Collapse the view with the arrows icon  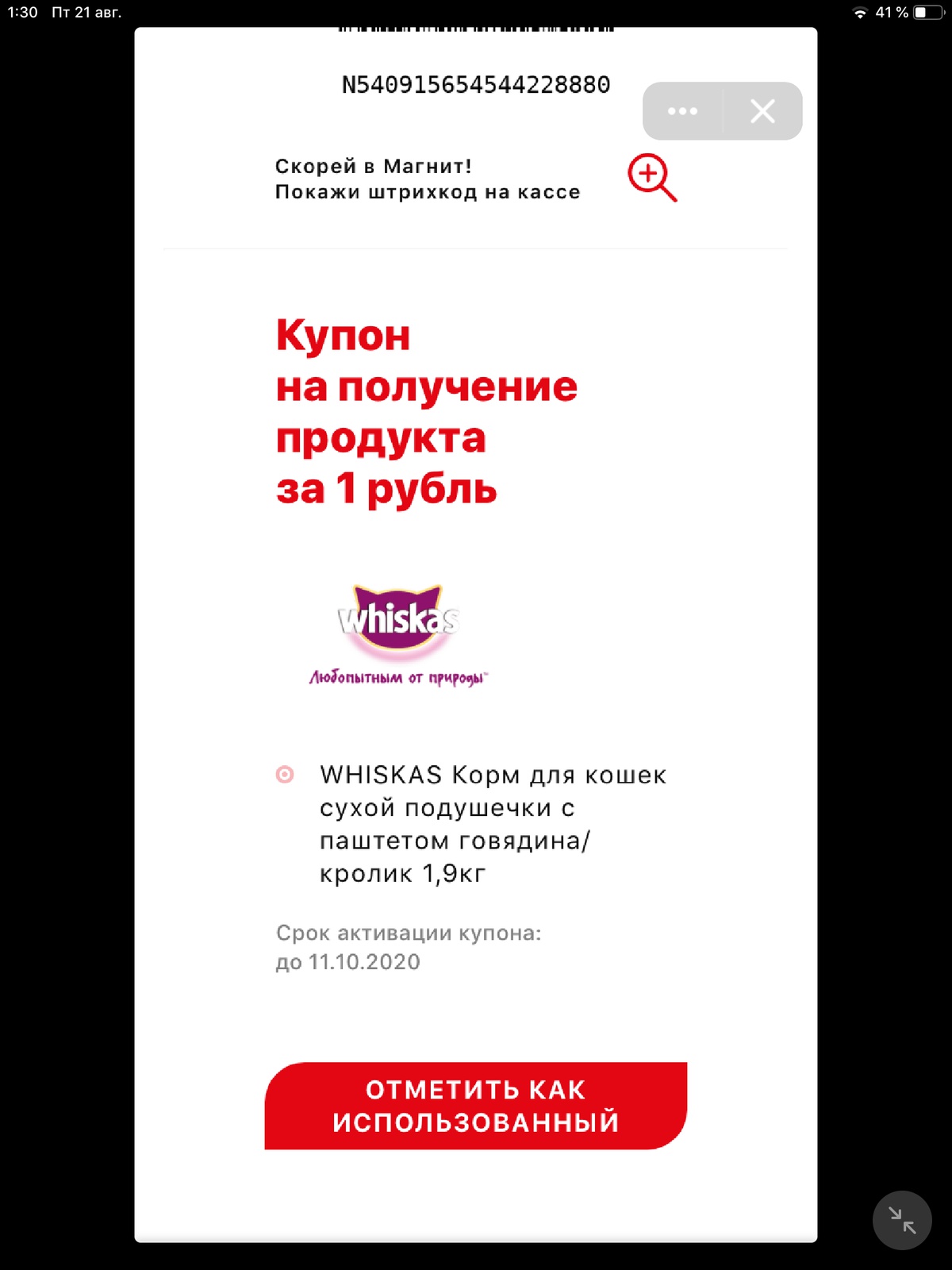(x=902, y=1220)
